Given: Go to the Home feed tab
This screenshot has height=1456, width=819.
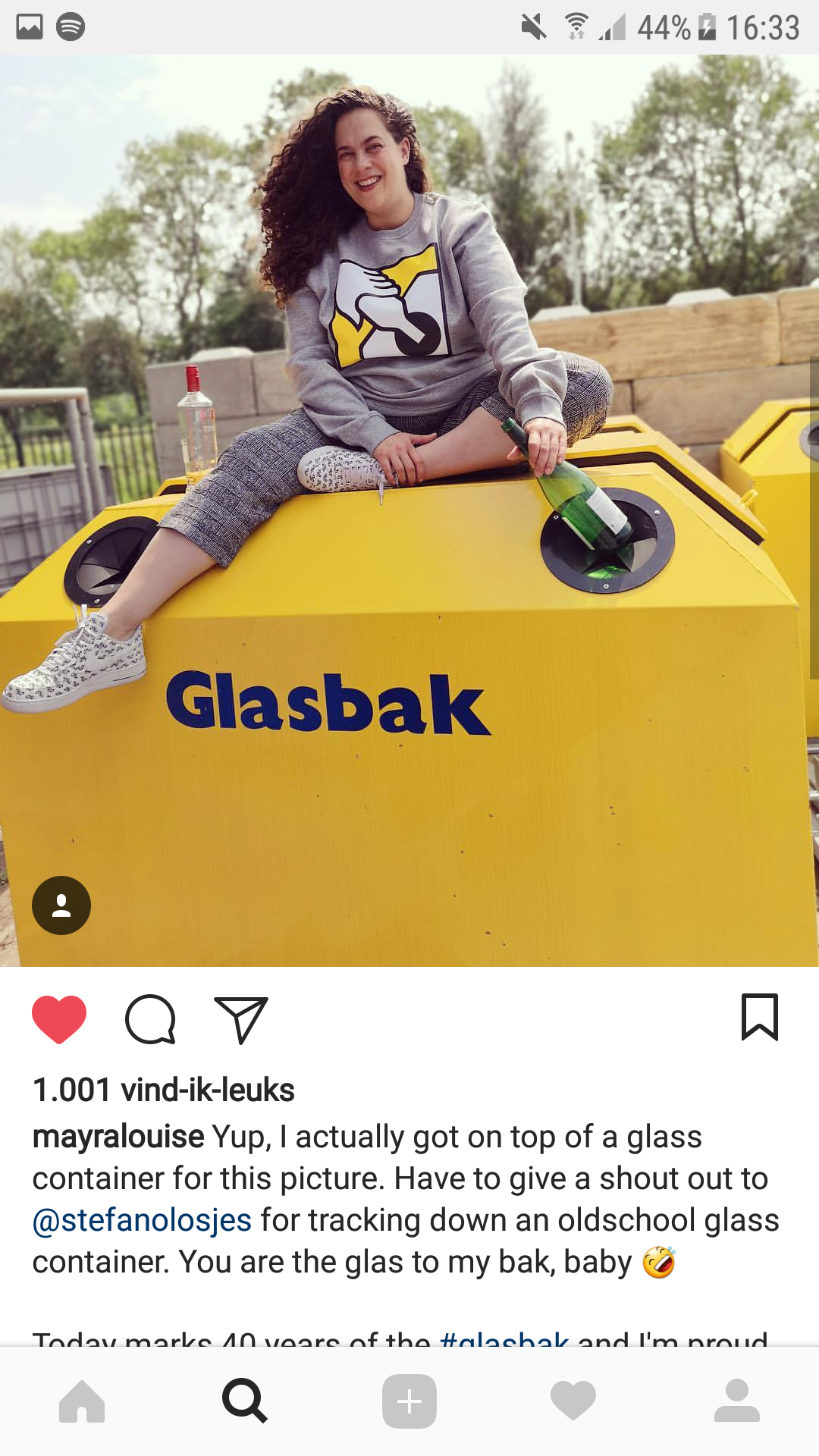Looking at the screenshot, I should tap(82, 1401).
